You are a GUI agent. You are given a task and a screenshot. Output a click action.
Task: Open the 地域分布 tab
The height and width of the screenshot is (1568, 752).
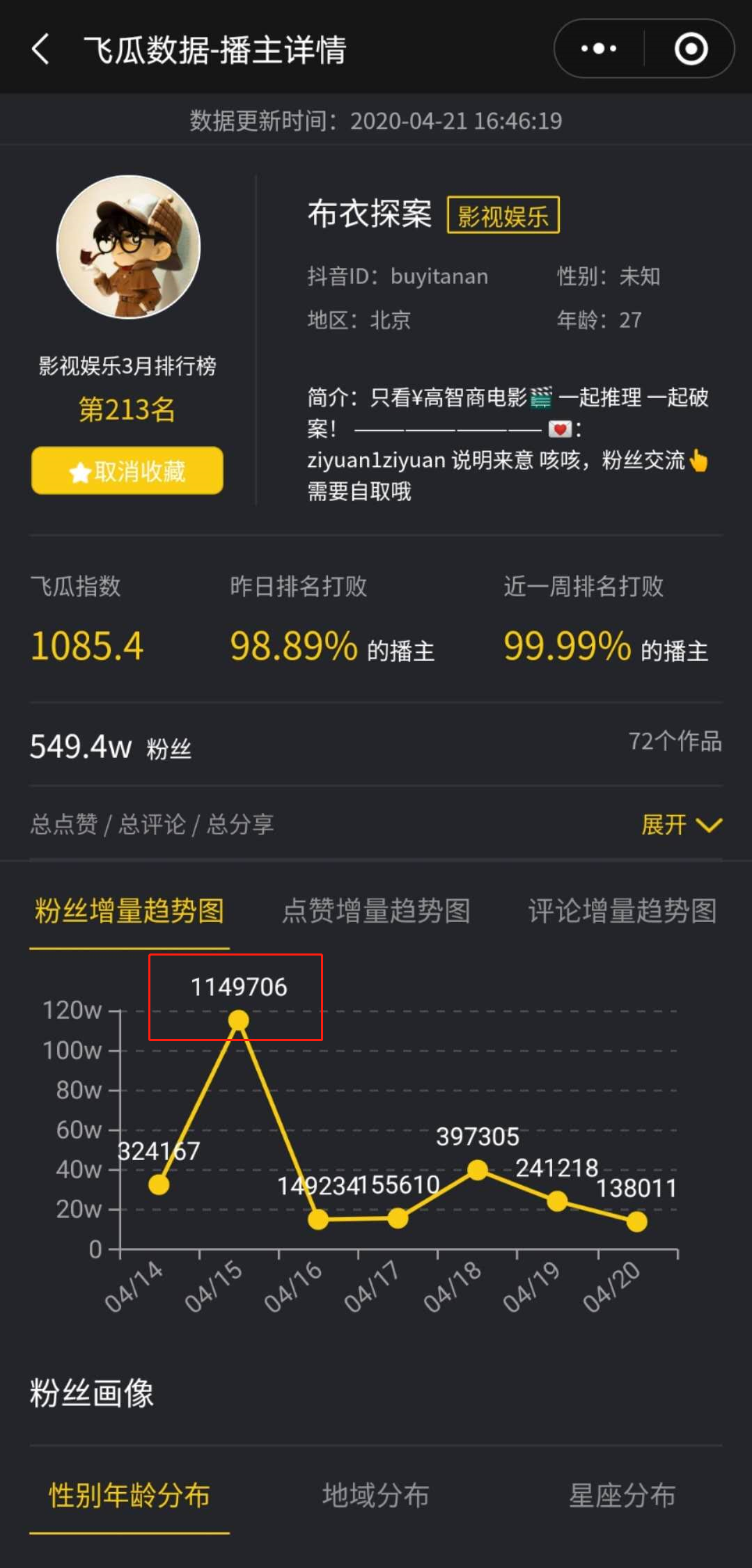tap(376, 1495)
